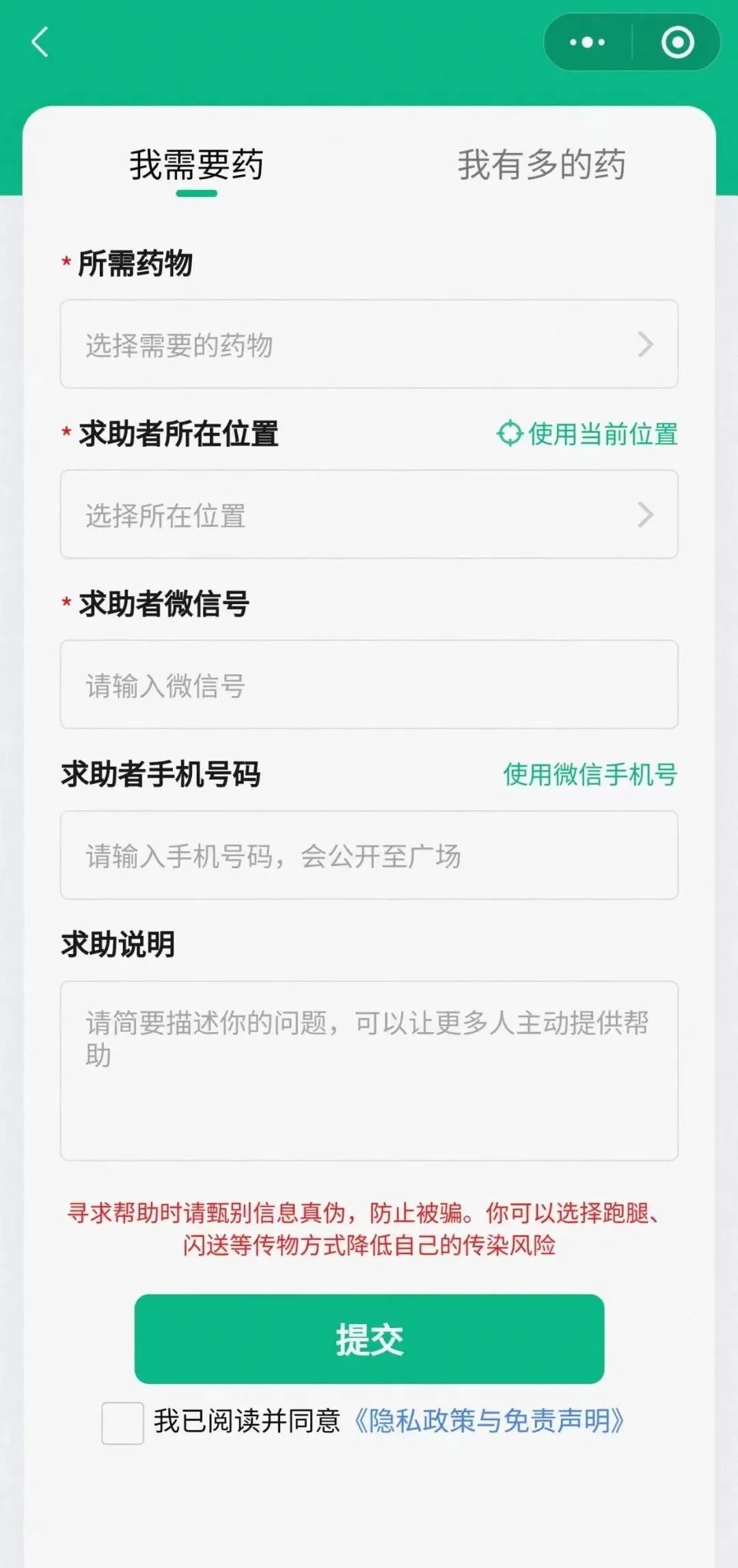Viewport: 738px width, 1568px height.
Task: Focus the 求助说明 description text box
Action: point(369,1070)
